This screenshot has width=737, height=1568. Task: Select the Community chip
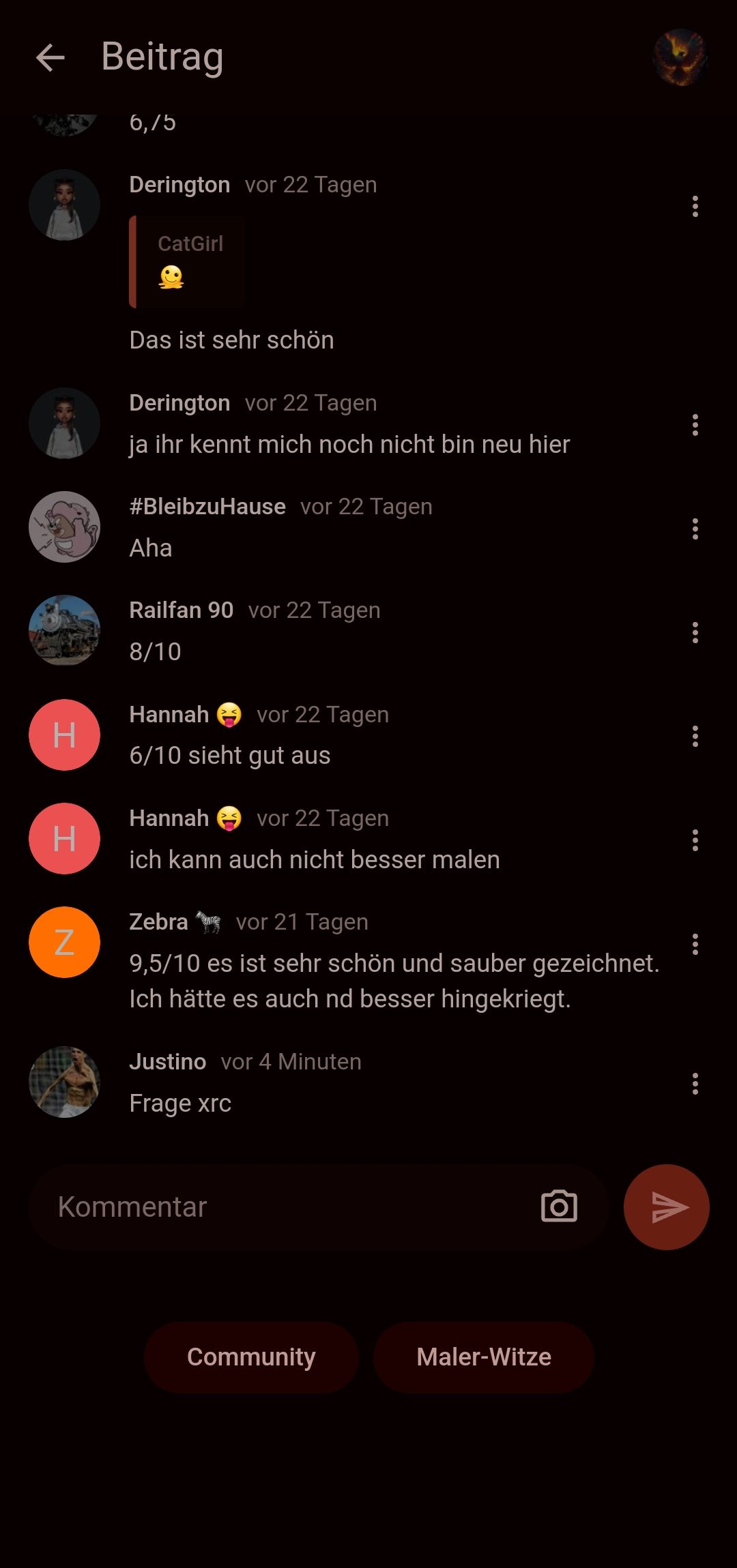click(251, 1357)
